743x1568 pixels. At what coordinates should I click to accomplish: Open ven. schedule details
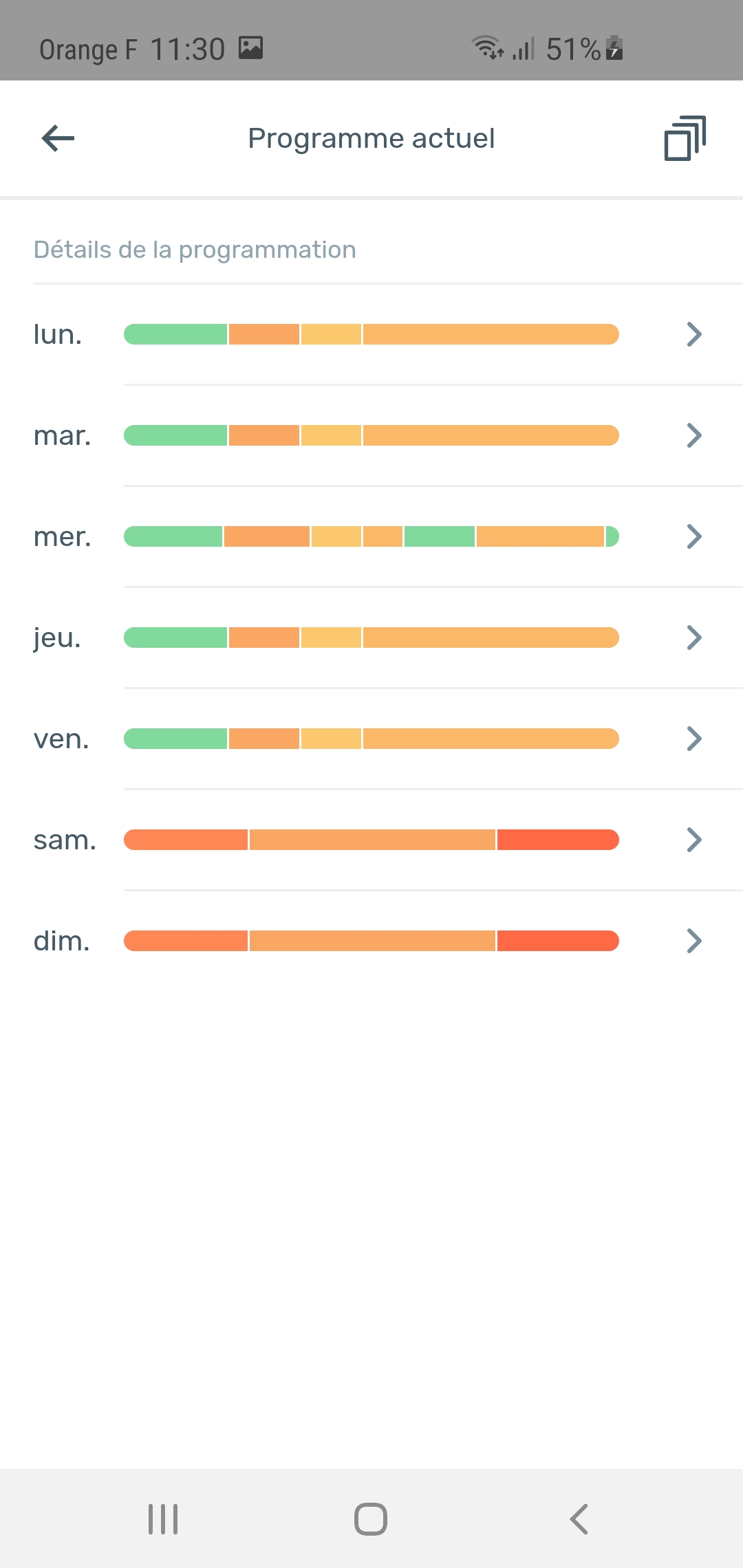click(371, 739)
